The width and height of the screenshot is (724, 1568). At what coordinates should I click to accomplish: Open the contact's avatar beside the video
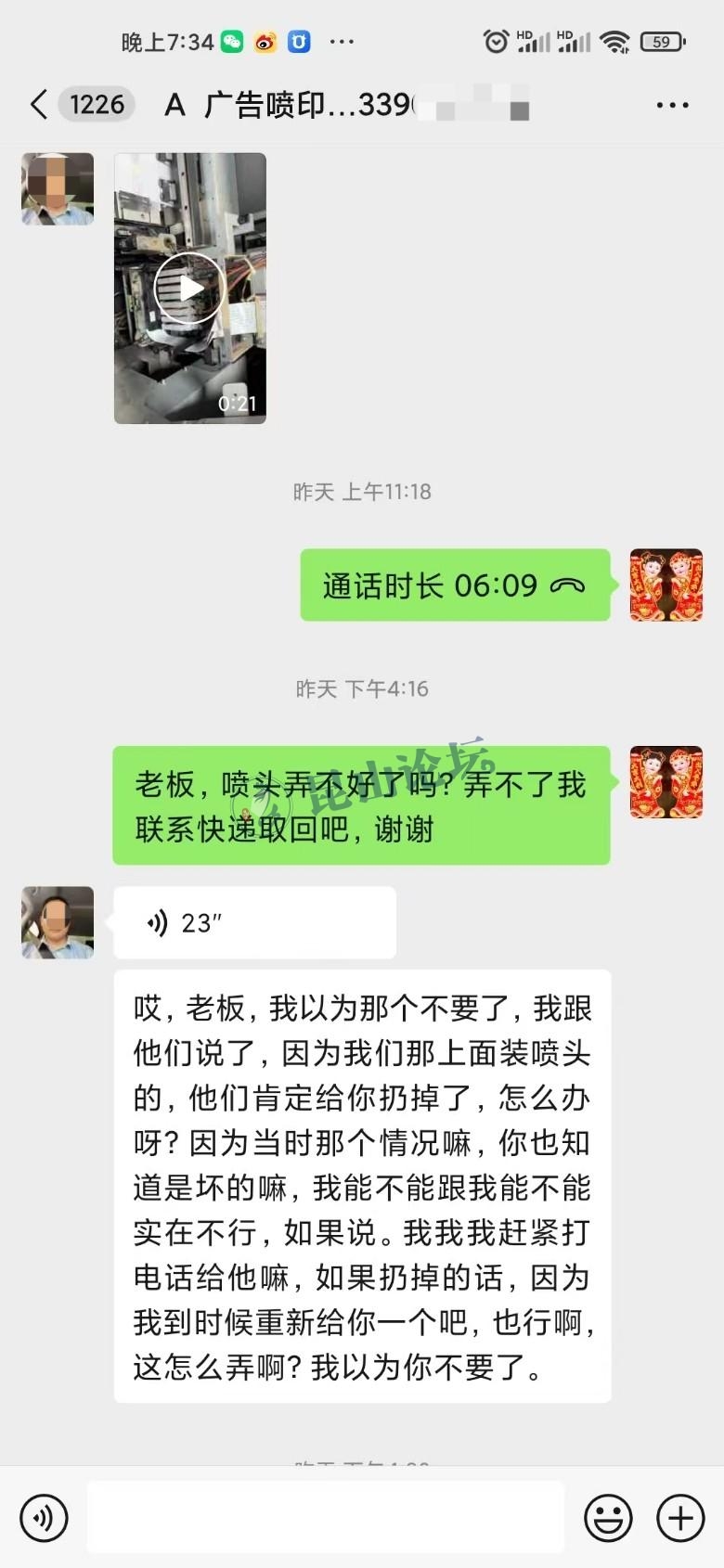click(x=58, y=189)
